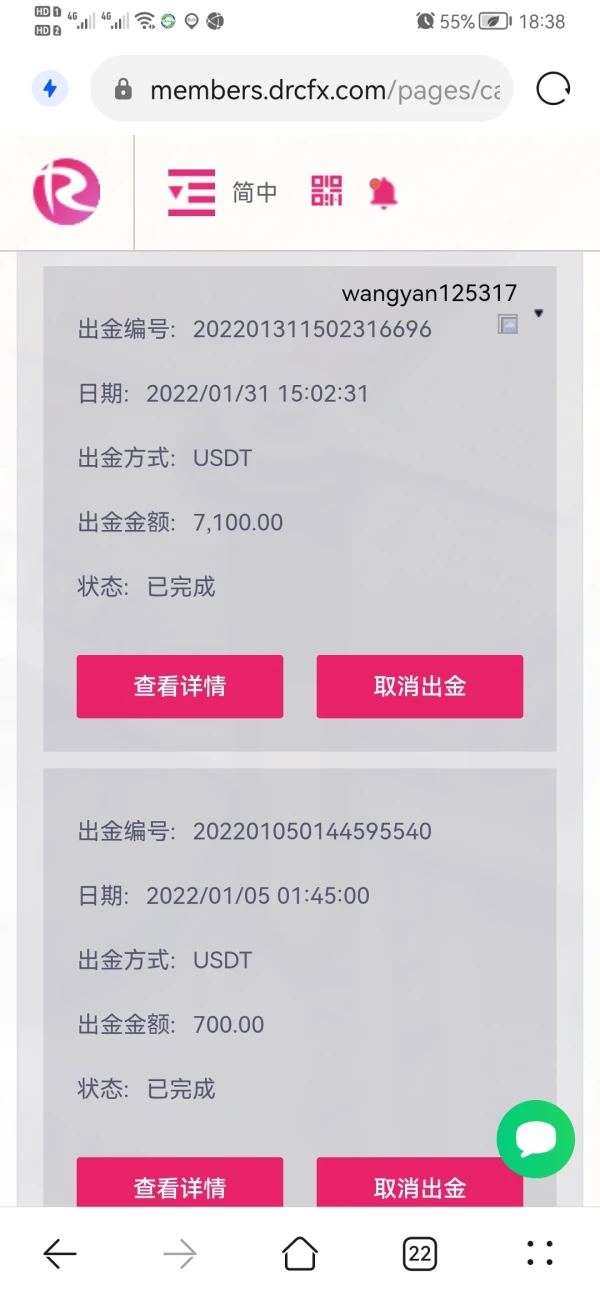
Task: View details for the 7,100.00 withdrawal
Action: click(180, 686)
